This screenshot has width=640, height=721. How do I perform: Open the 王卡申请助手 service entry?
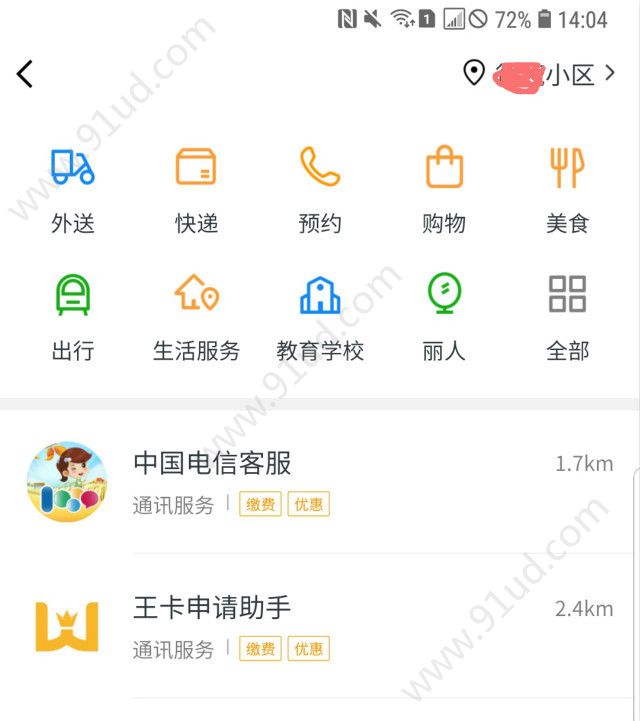pos(320,625)
